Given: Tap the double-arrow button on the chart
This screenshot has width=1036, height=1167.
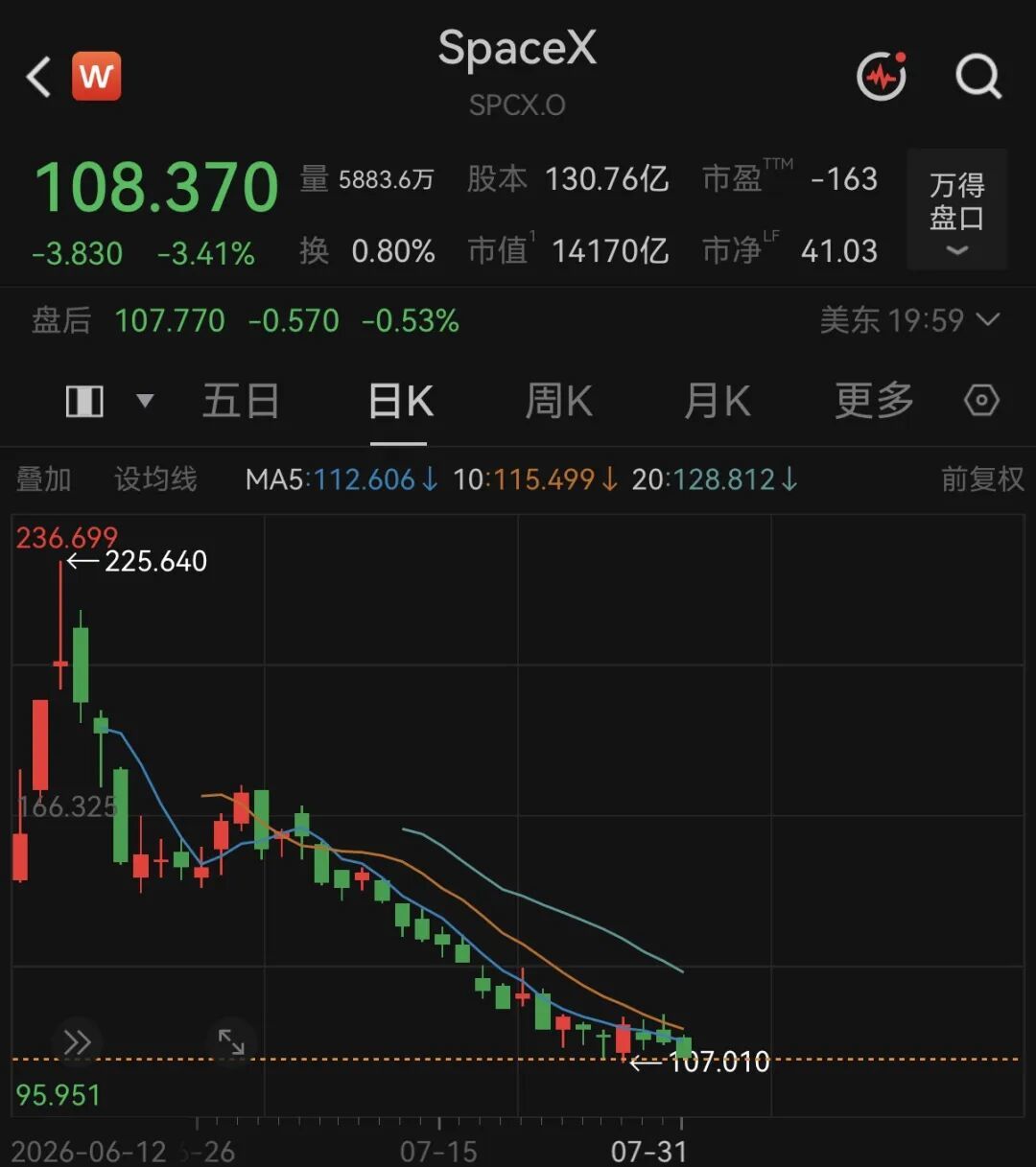Looking at the screenshot, I should 77,1042.
